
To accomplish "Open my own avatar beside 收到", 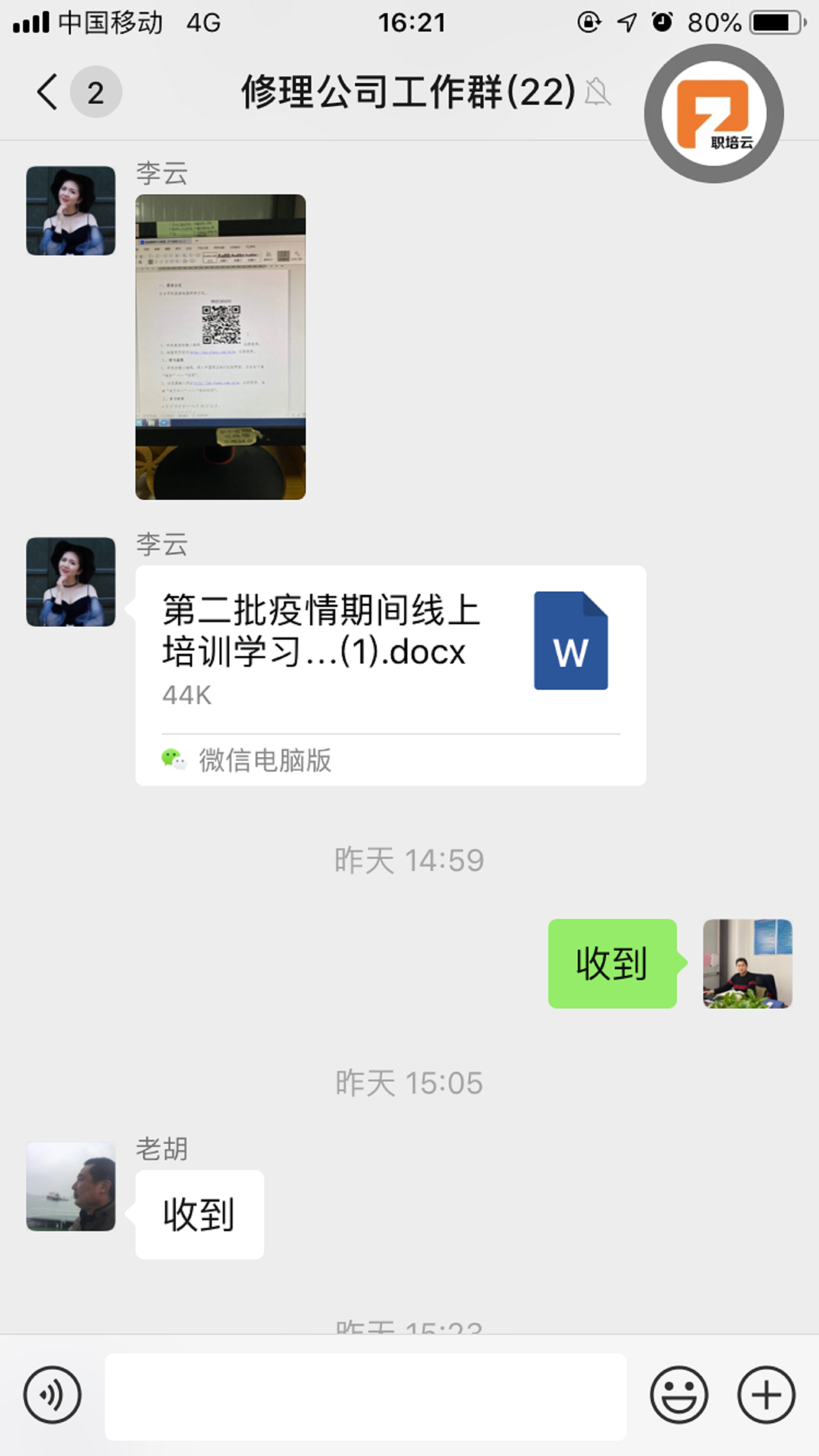I will click(747, 963).
